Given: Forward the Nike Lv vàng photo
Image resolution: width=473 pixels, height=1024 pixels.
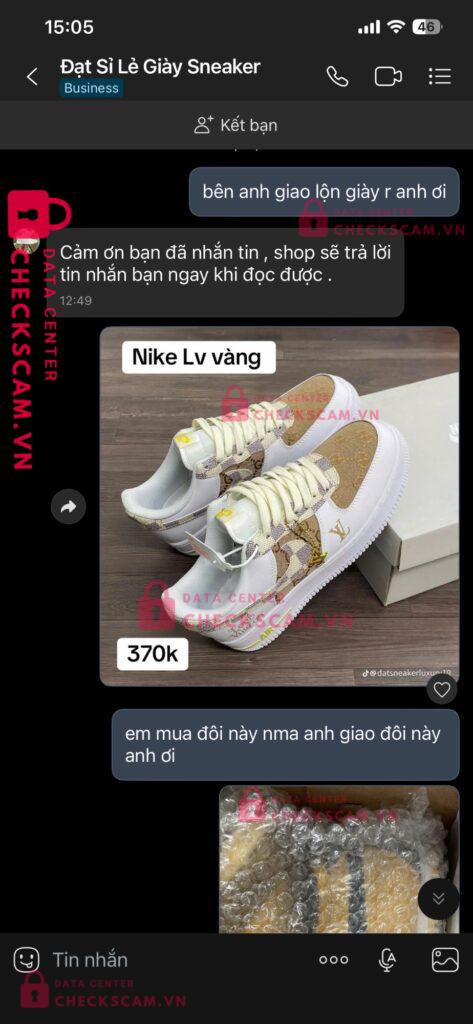Looking at the screenshot, I should click(69, 506).
